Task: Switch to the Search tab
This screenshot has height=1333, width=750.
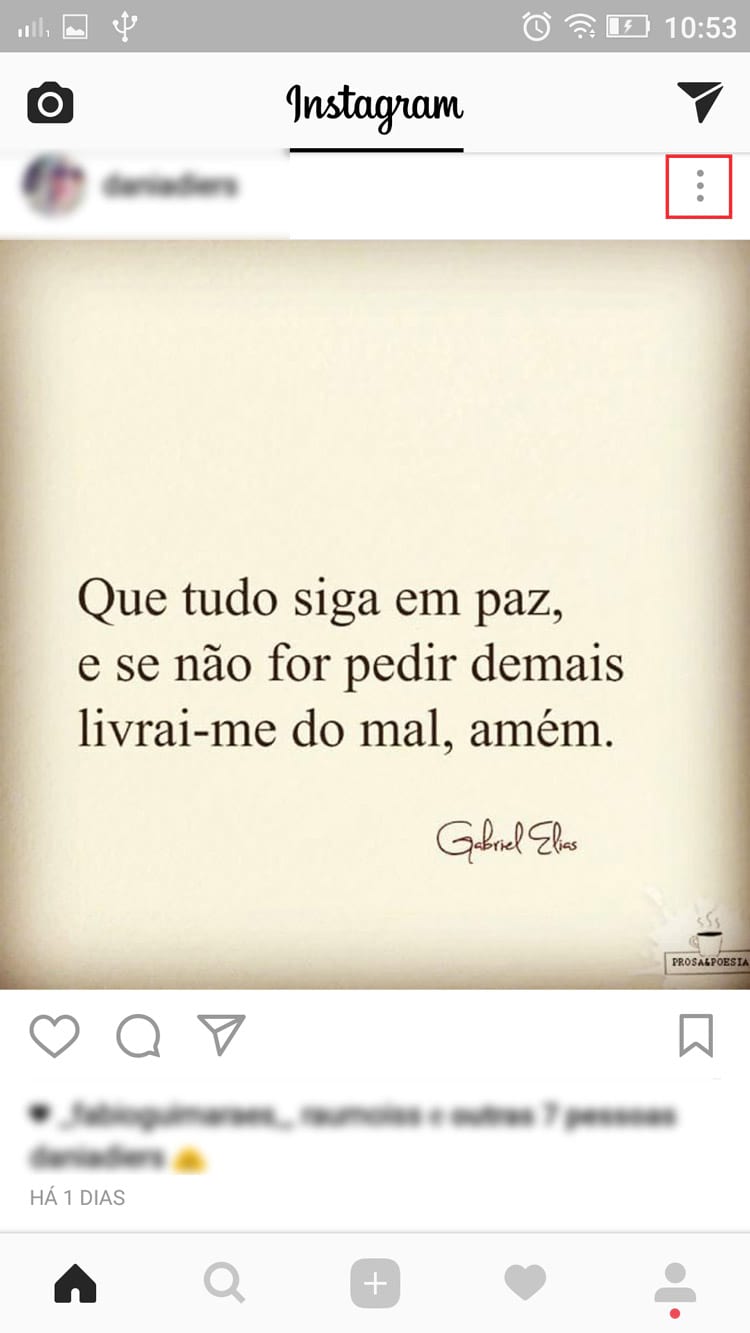Action: coord(225,1283)
